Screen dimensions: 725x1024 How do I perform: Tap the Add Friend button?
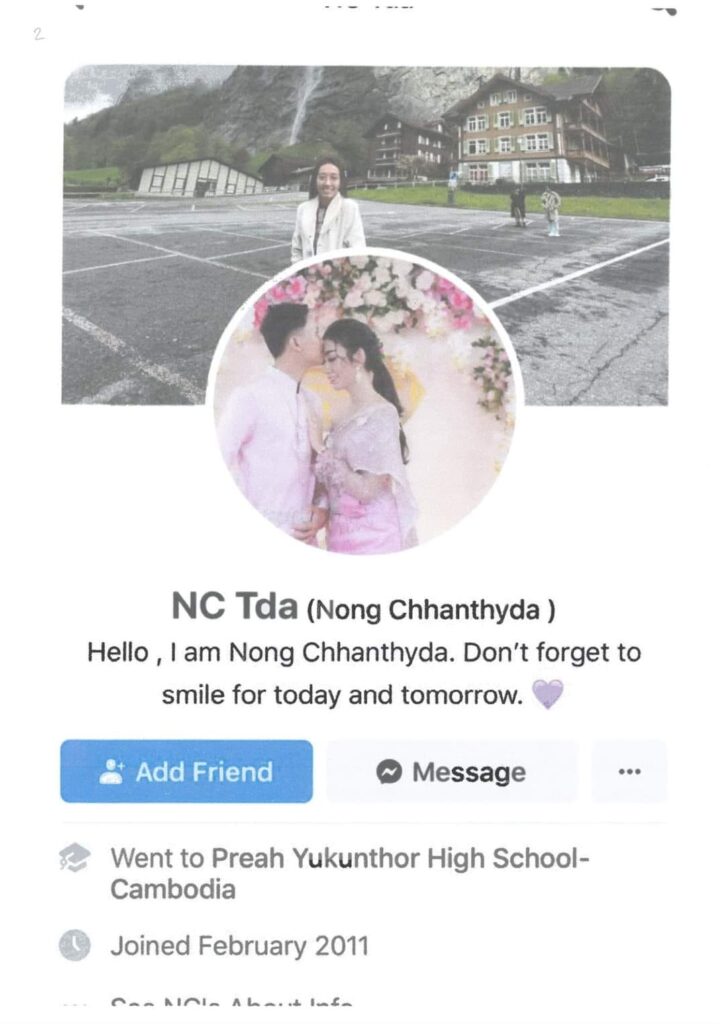coord(186,771)
